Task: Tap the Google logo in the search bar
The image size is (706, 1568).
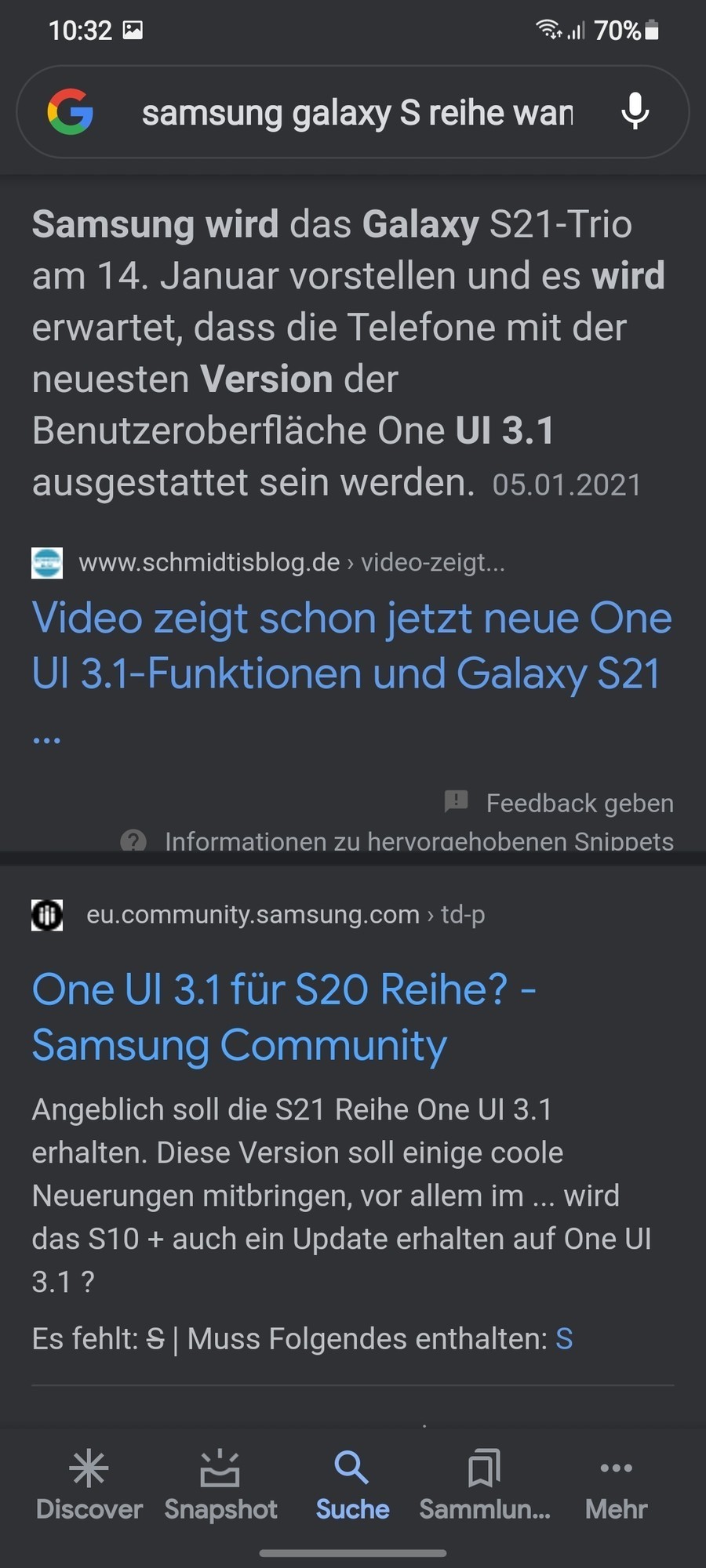Action: coord(71,111)
